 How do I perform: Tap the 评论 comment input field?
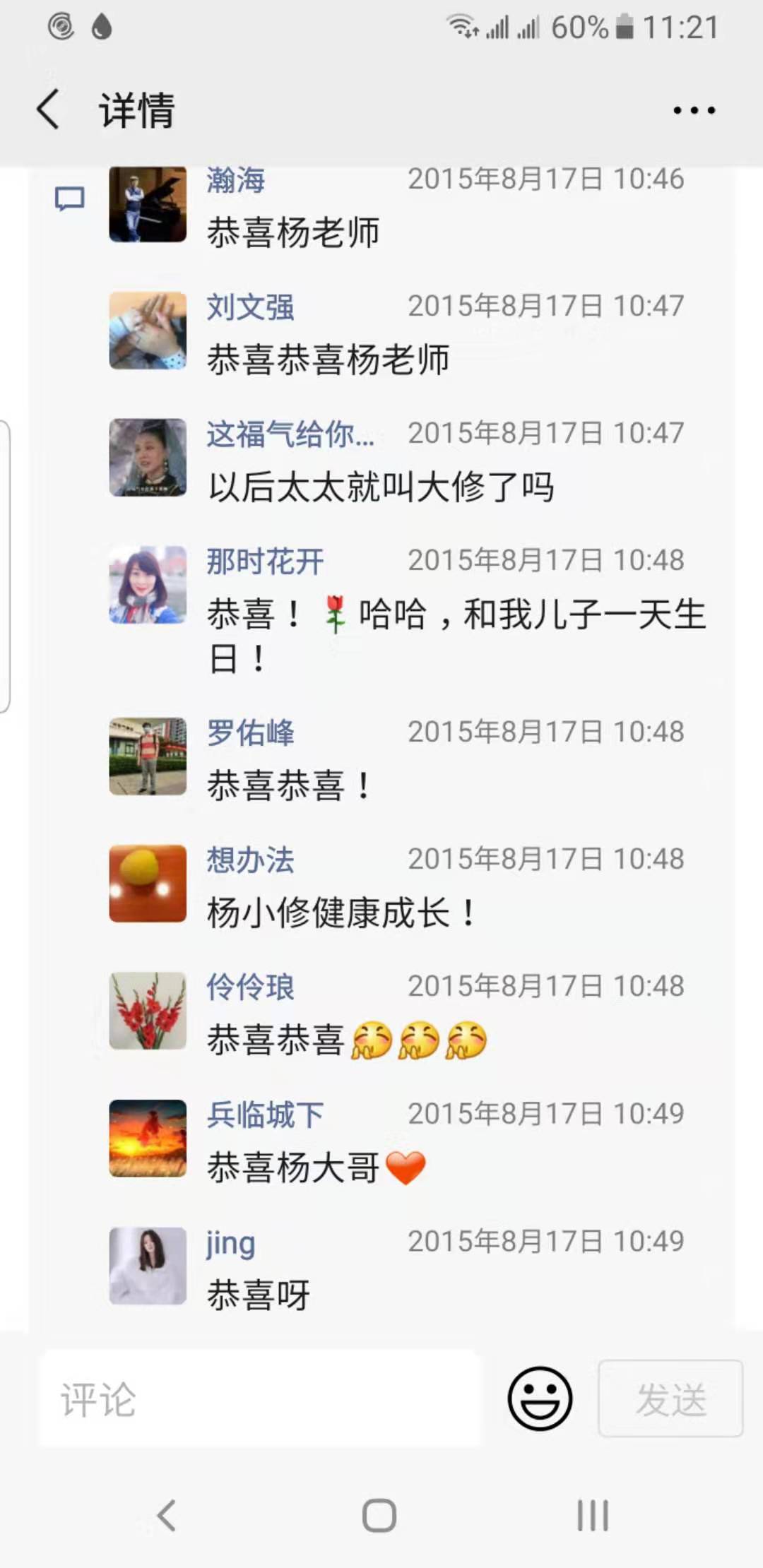click(x=259, y=1398)
